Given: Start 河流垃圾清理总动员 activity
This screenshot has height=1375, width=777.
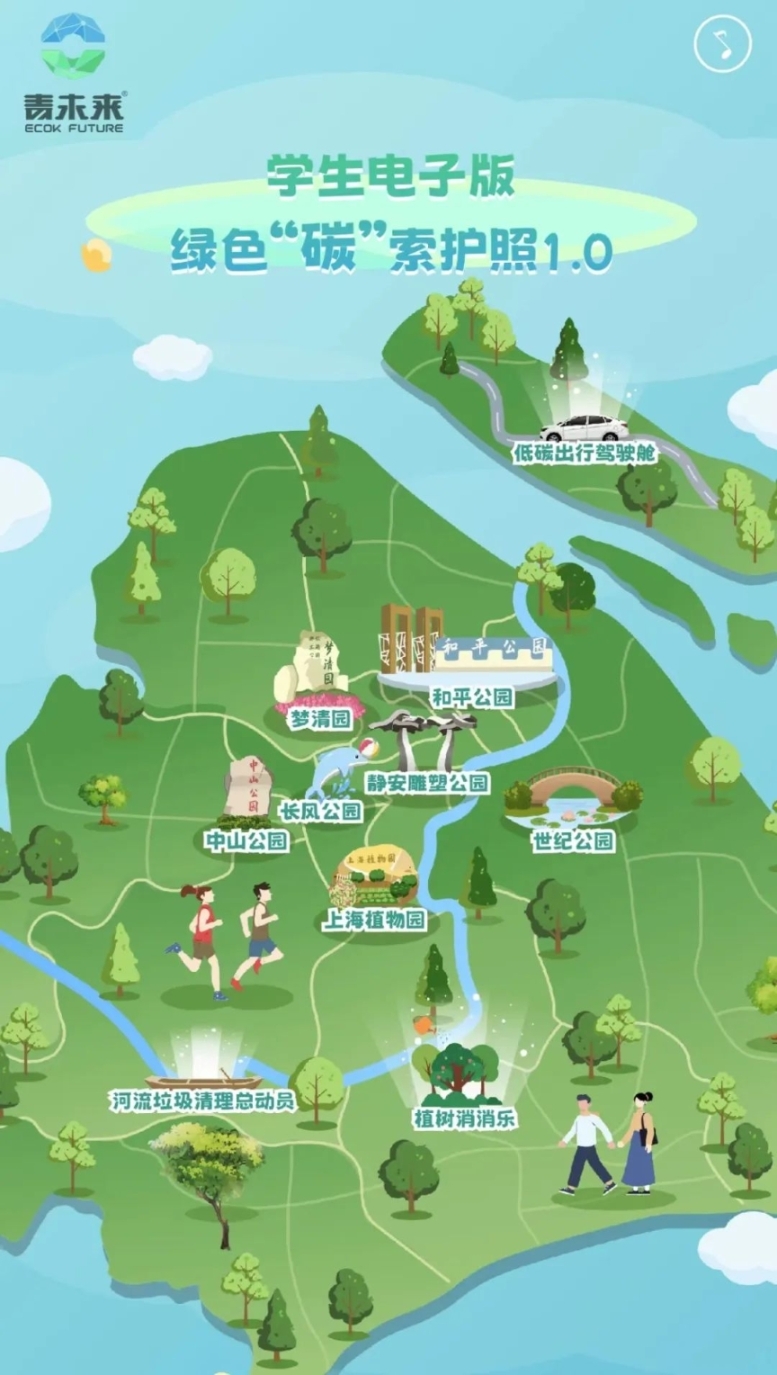Looking at the screenshot, I should tap(204, 1080).
